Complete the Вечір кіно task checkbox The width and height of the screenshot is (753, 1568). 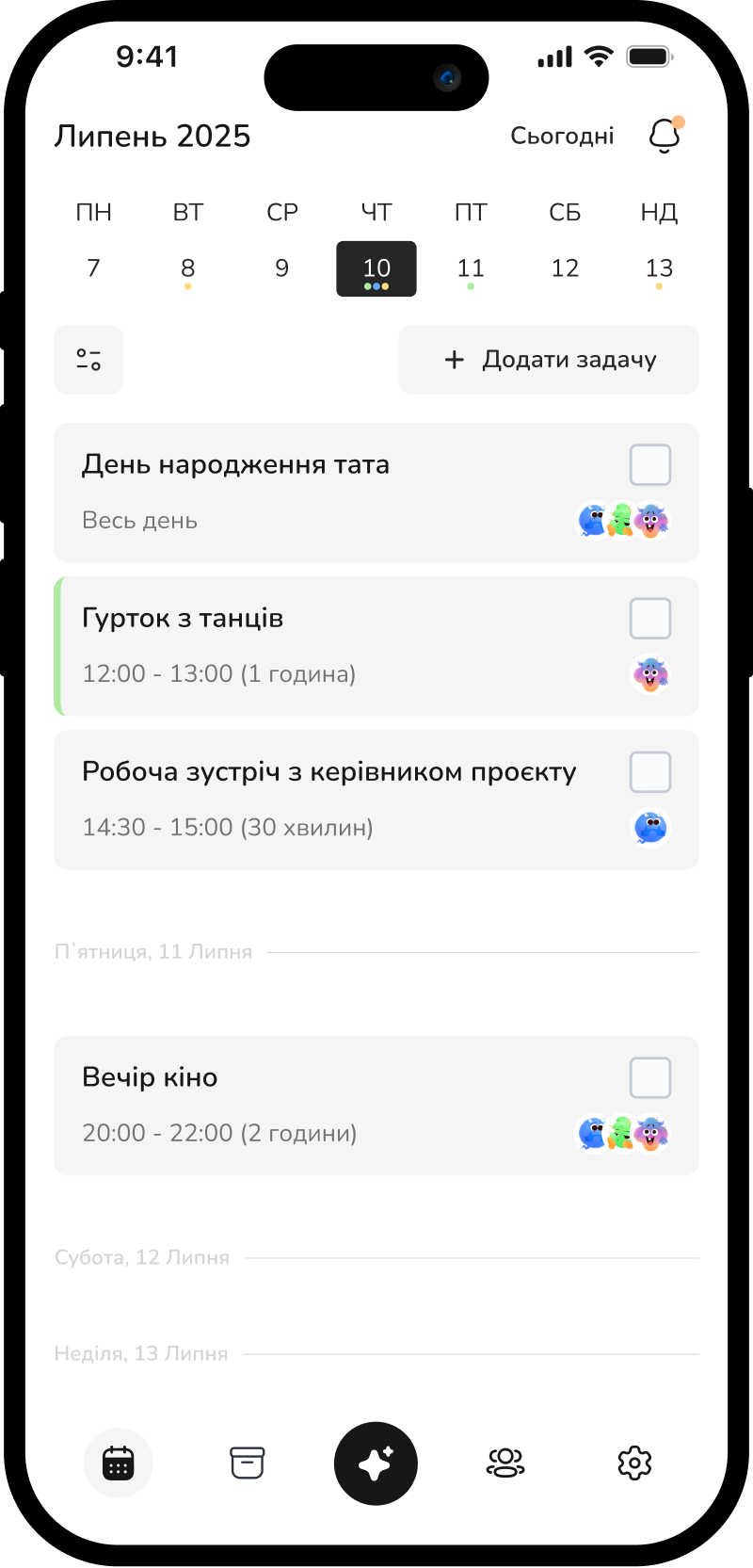click(x=649, y=1078)
